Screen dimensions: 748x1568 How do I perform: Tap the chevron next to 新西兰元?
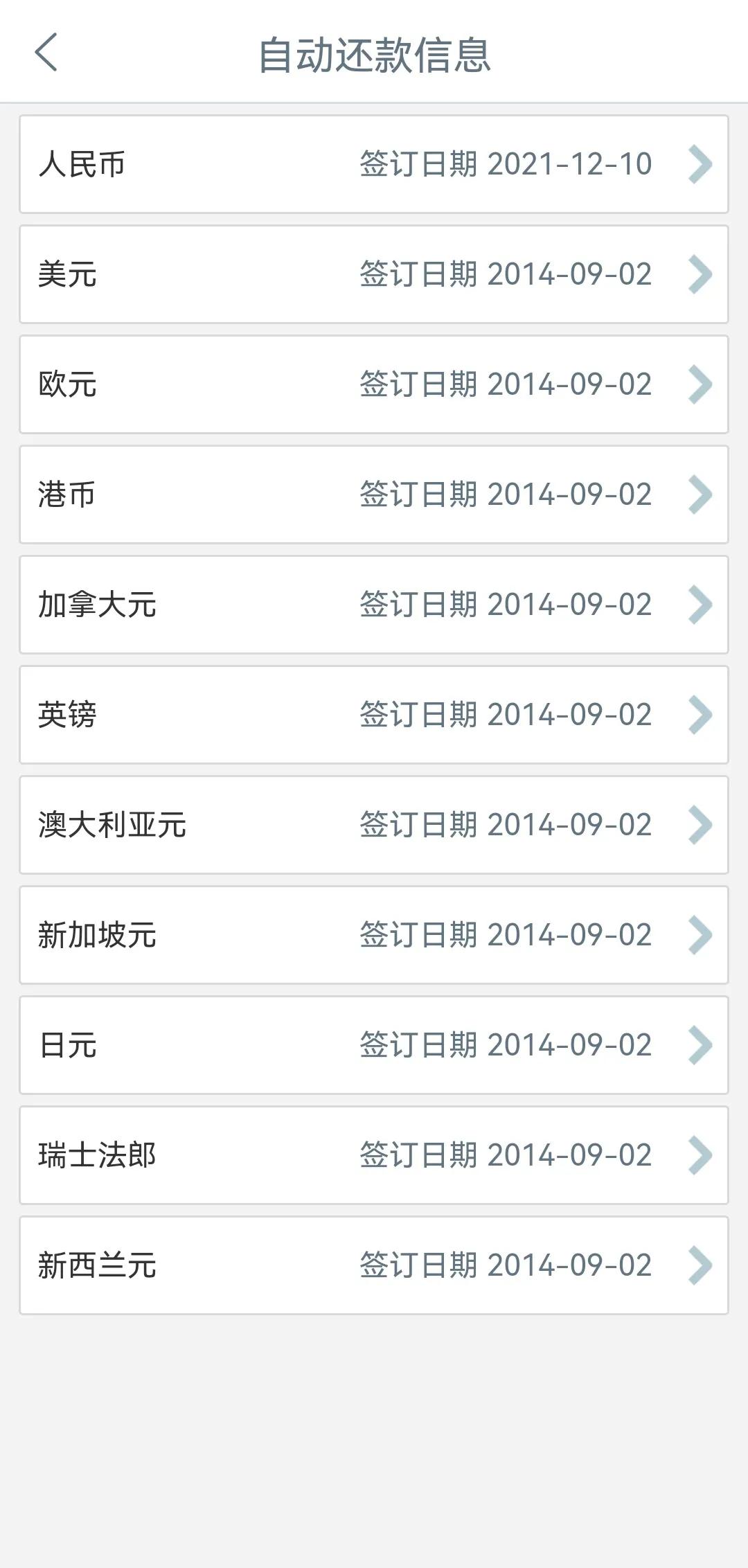click(702, 1265)
